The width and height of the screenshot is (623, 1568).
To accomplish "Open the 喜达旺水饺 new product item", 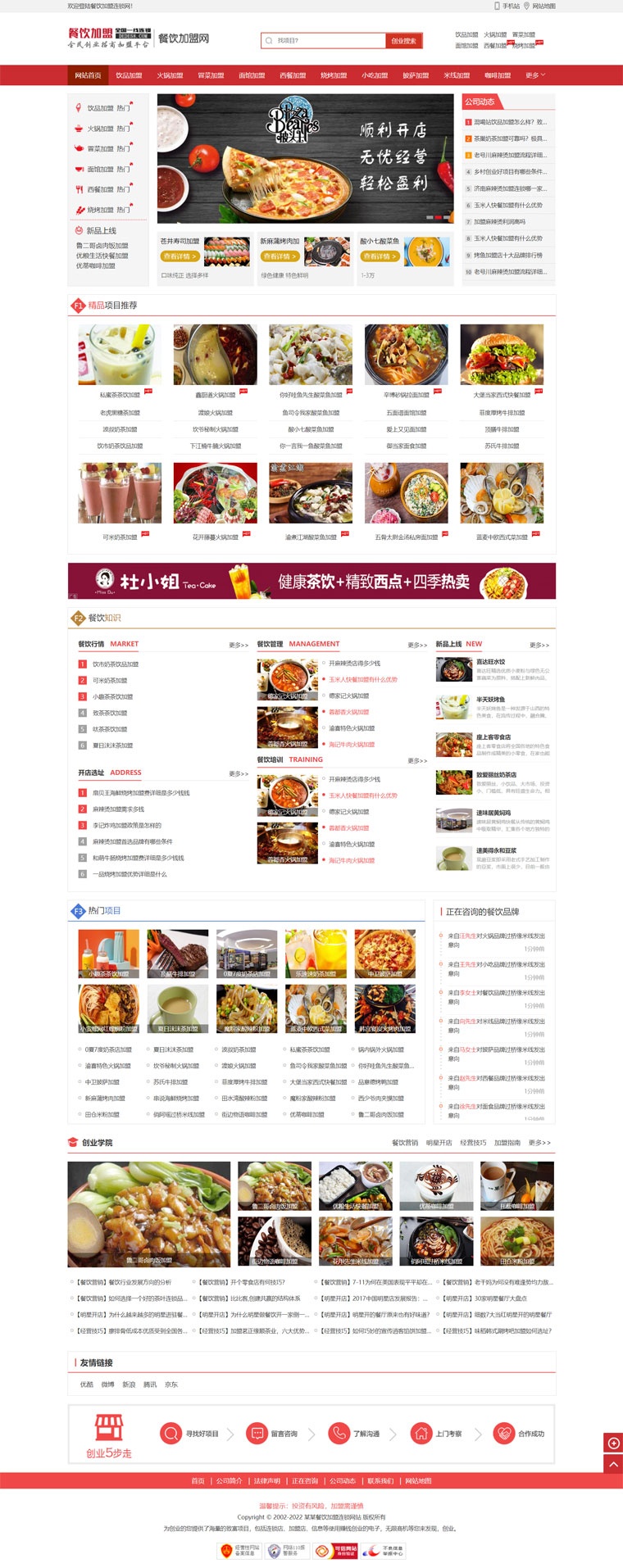I will [x=490, y=662].
